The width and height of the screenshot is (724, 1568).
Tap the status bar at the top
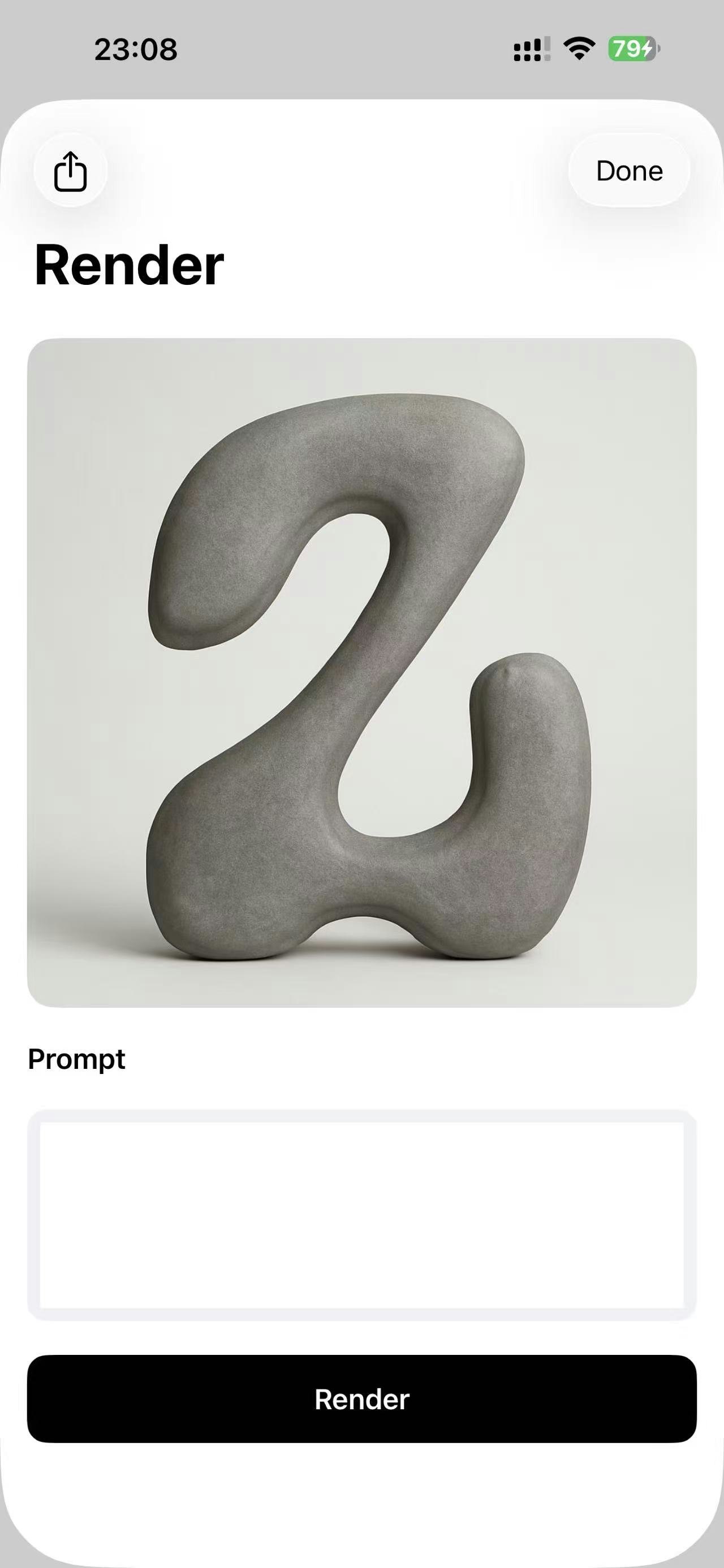point(361,49)
